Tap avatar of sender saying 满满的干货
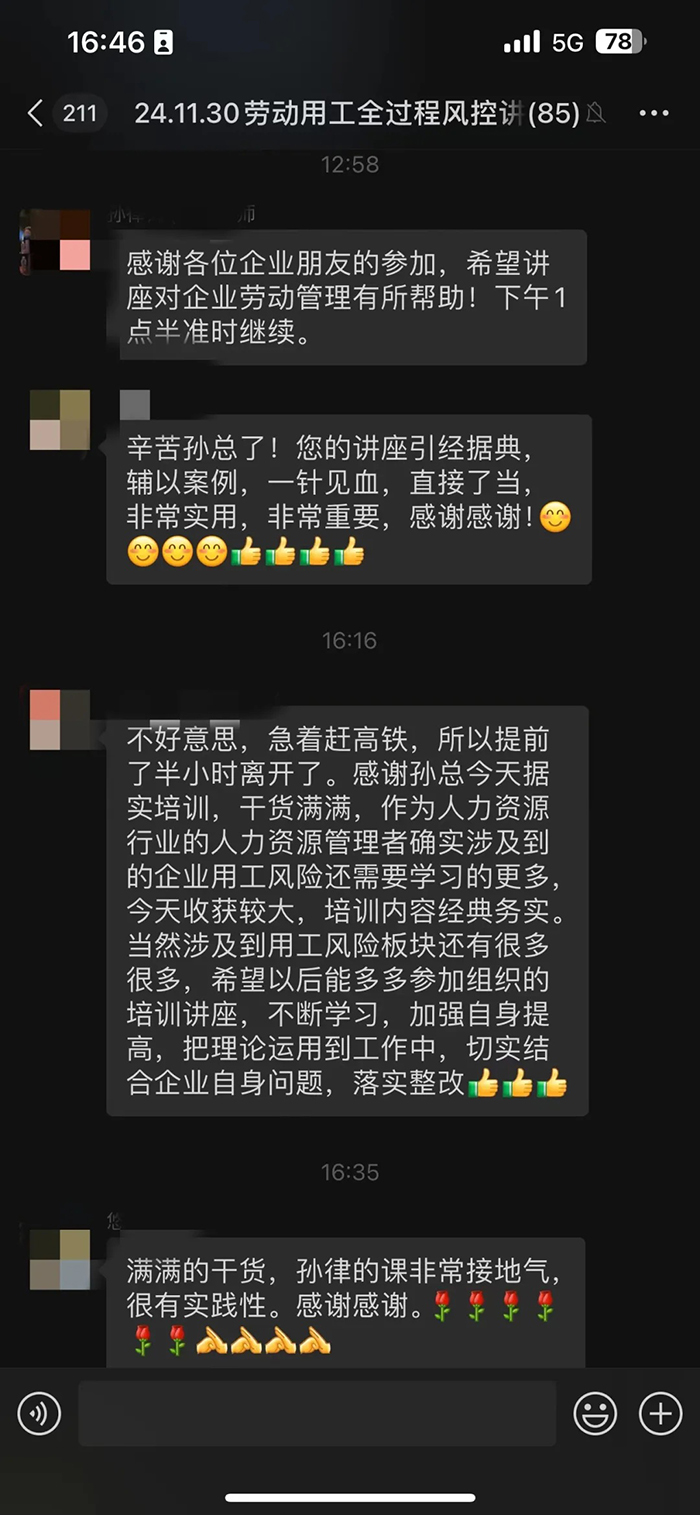The image size is (700, 1515). (60, 1259)
